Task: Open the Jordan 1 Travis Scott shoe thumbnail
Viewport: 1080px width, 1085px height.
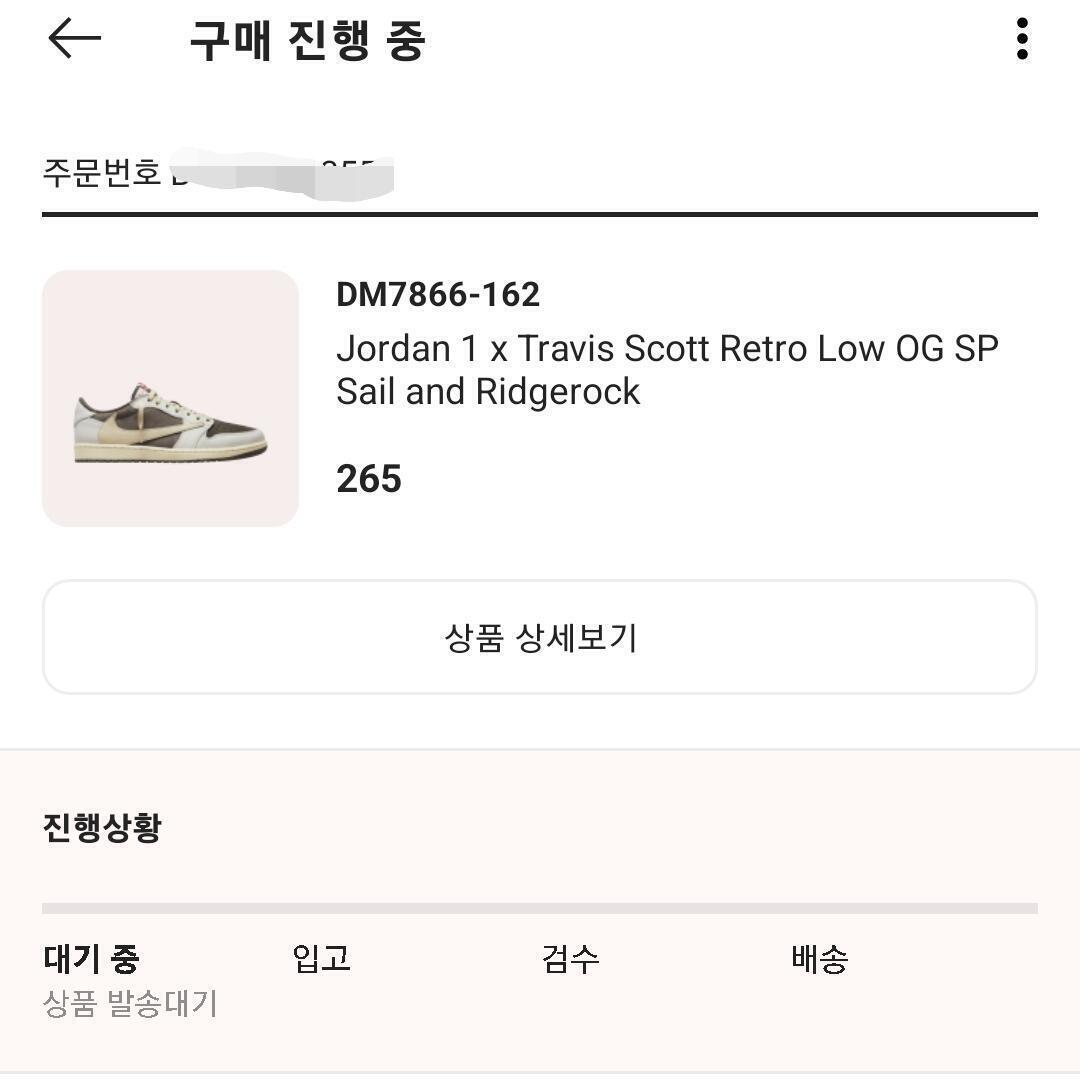Action: [x=170, y=398]
